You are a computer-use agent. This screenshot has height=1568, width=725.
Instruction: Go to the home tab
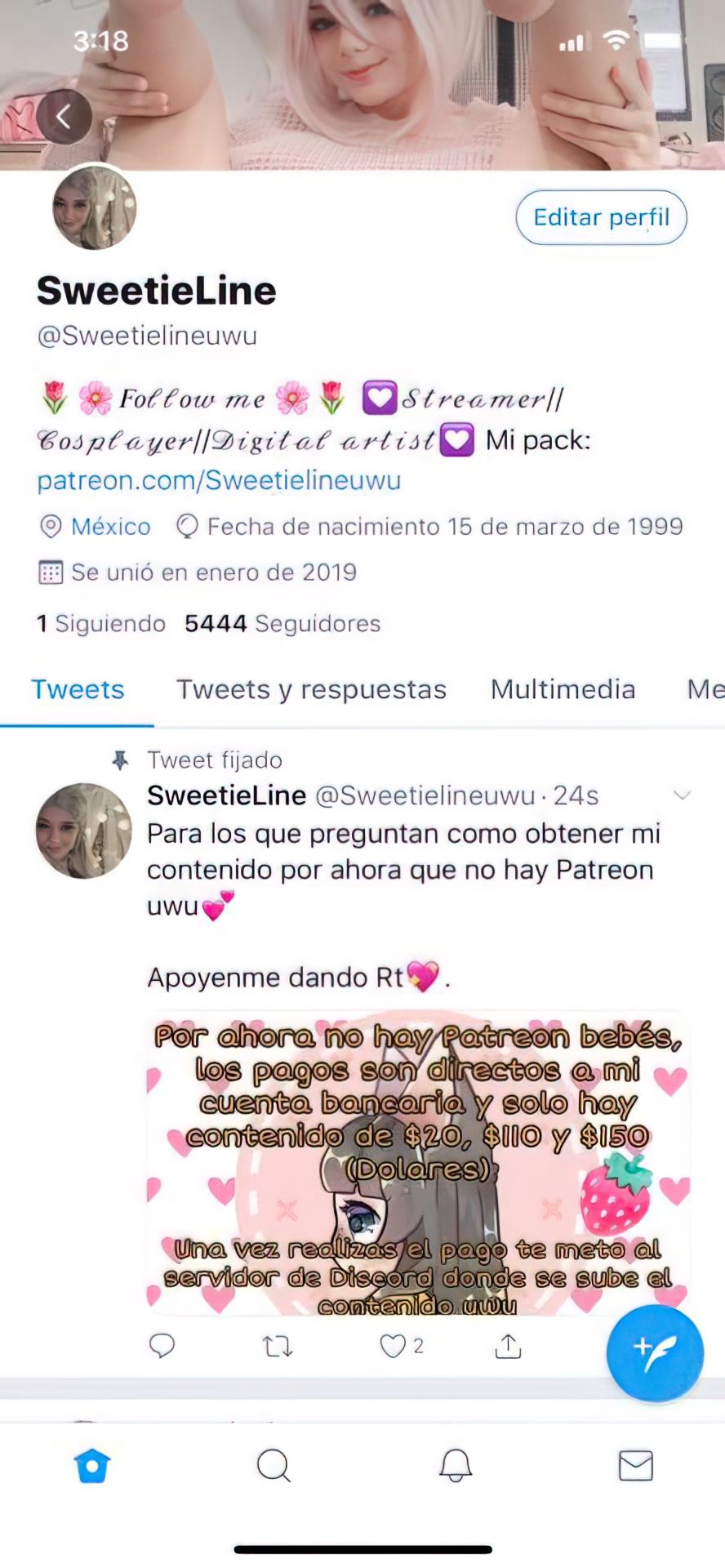(91, 1465)
